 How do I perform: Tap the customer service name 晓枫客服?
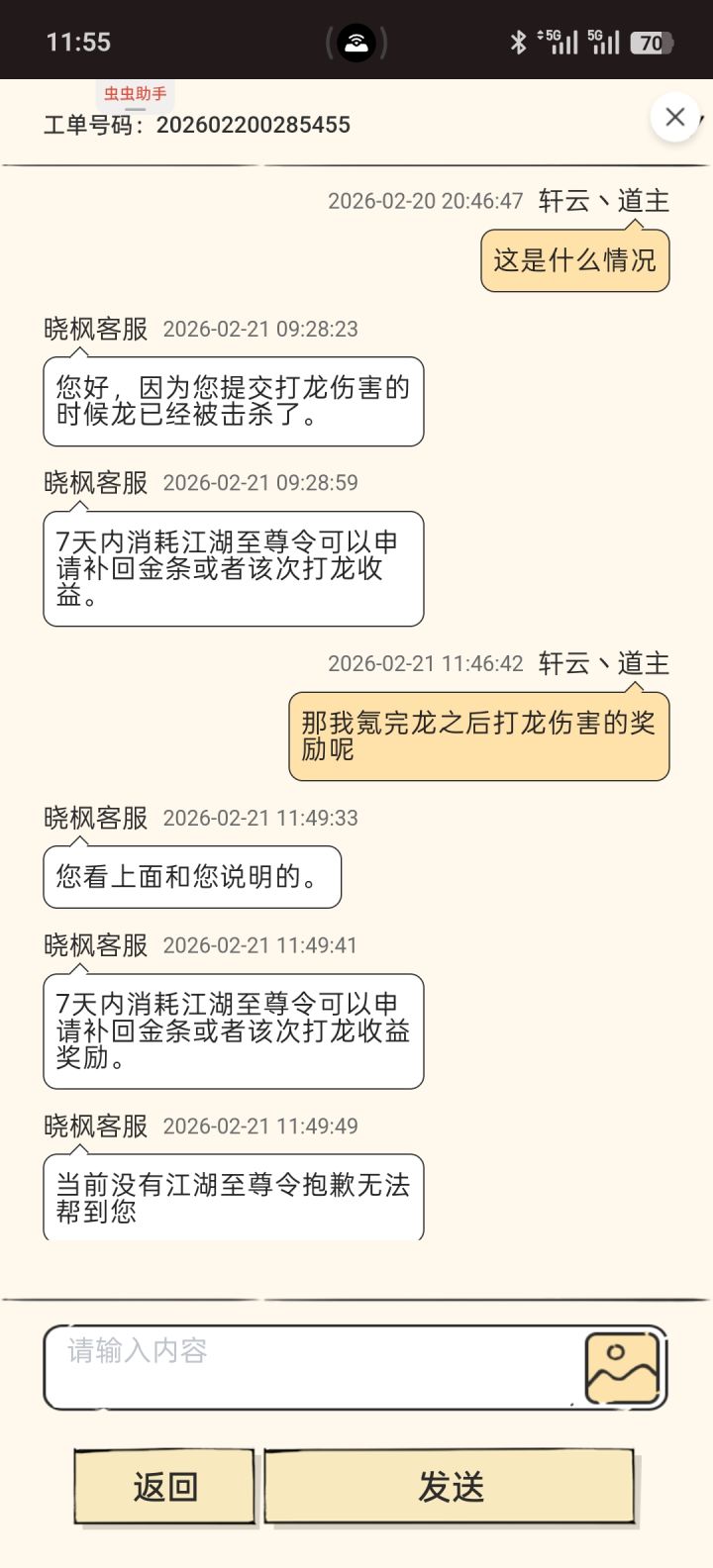94,329
